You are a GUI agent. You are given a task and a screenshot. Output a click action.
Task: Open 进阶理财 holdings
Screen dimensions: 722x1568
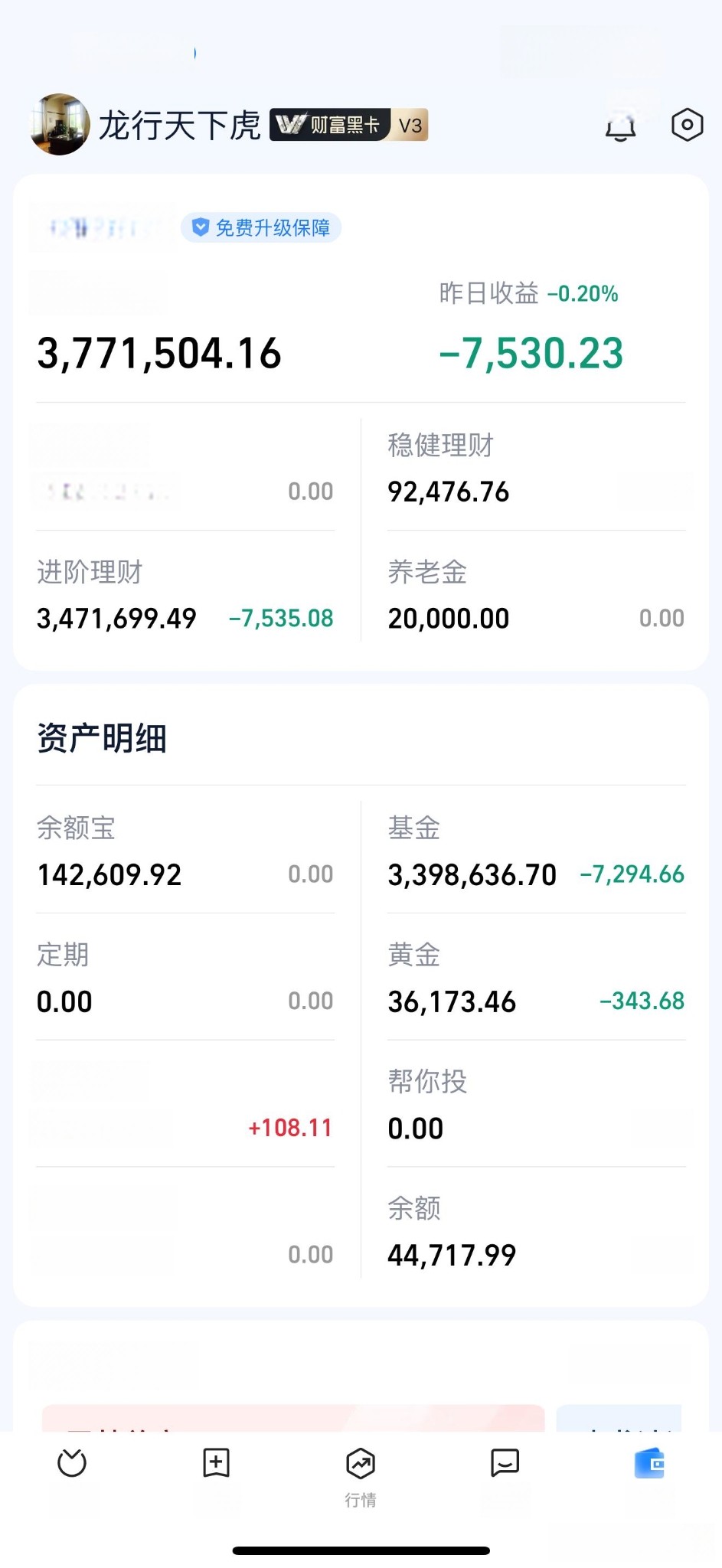185,596
